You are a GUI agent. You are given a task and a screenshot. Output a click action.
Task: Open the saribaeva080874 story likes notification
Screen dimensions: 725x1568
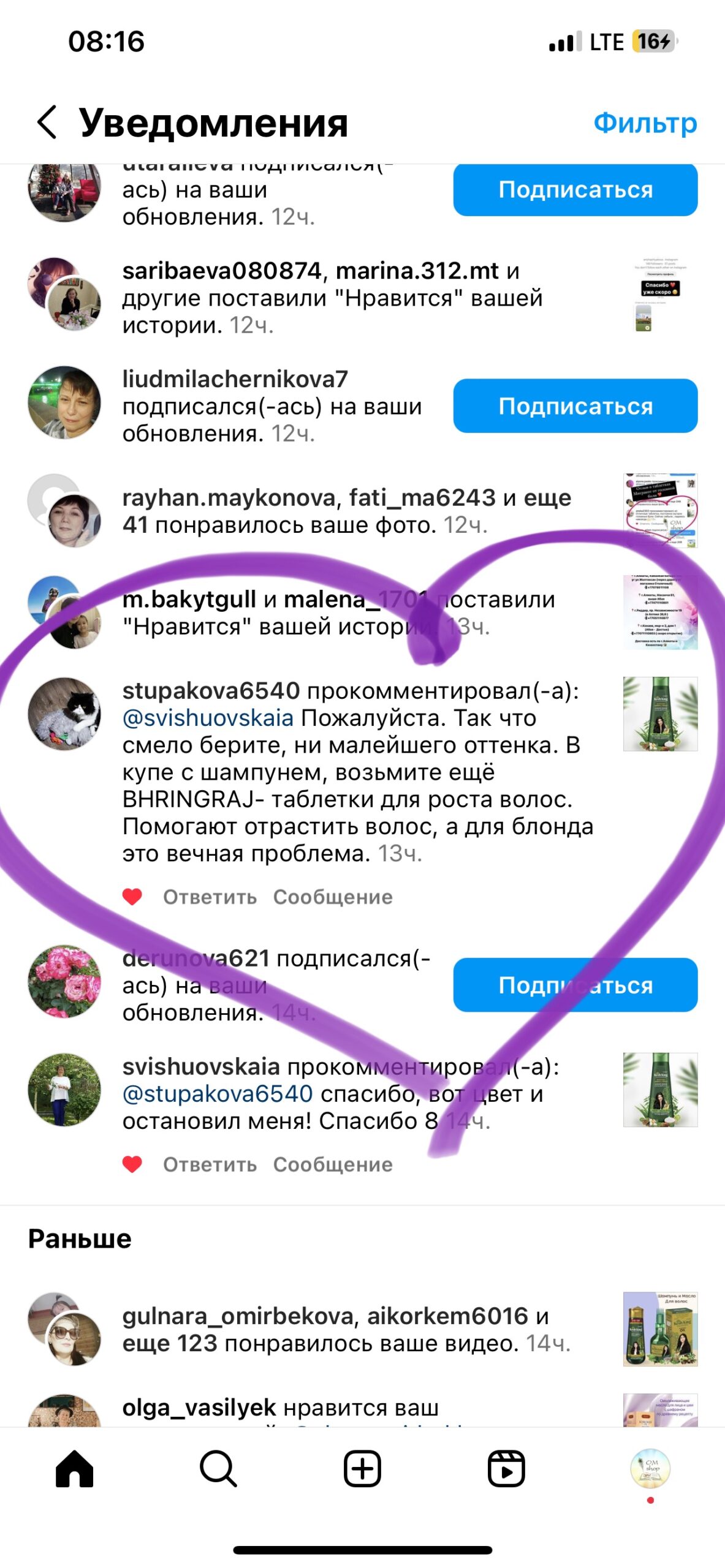point(332,298)
